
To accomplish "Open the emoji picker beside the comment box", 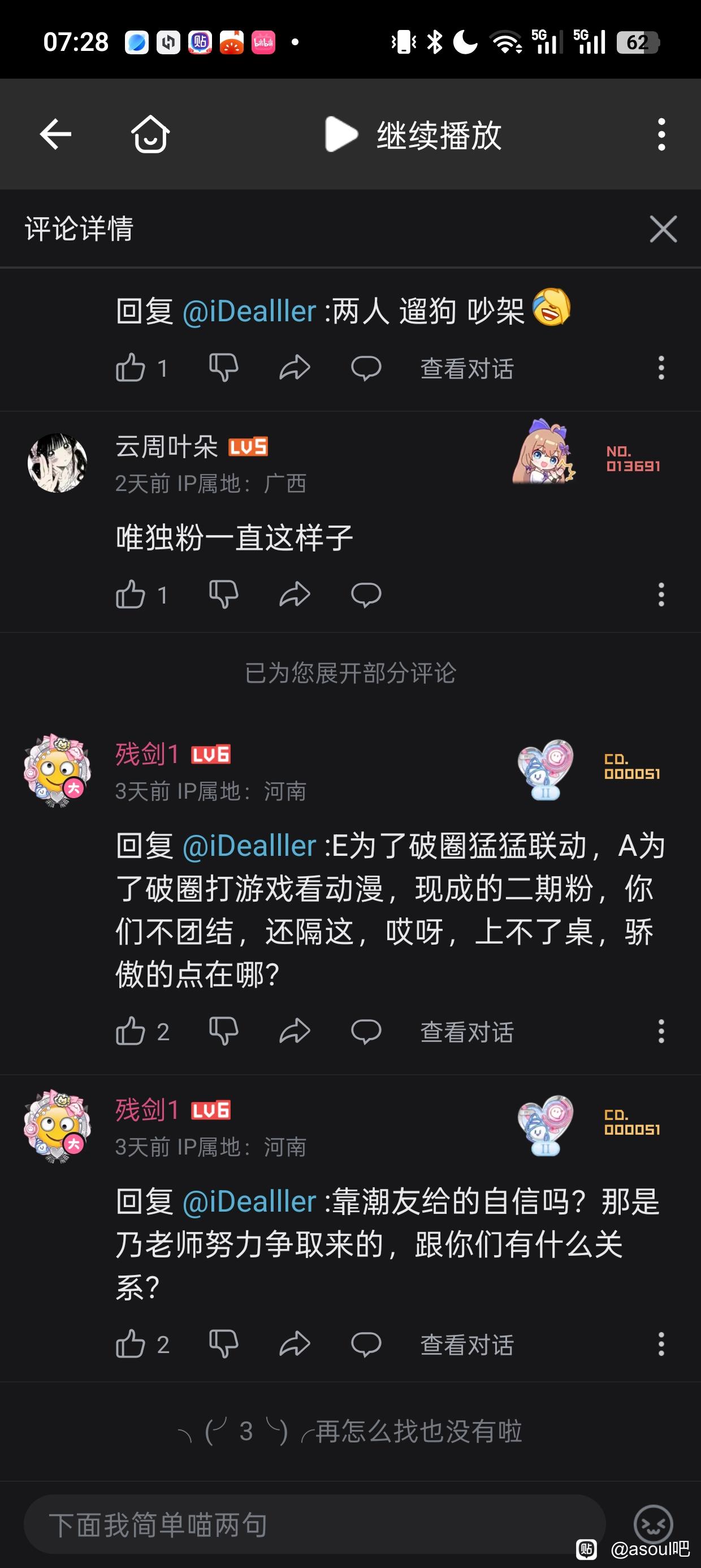I will pyautogui.click(x=653, y=1523).
